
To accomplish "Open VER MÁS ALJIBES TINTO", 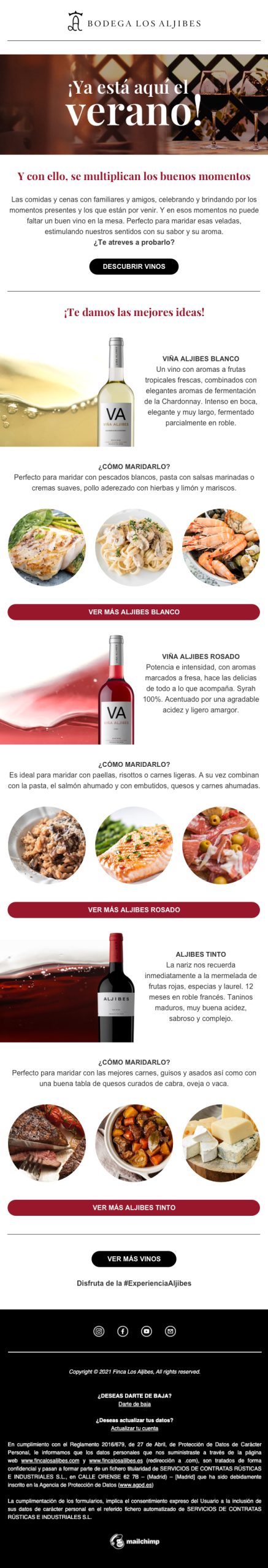I will (134, 1207).
